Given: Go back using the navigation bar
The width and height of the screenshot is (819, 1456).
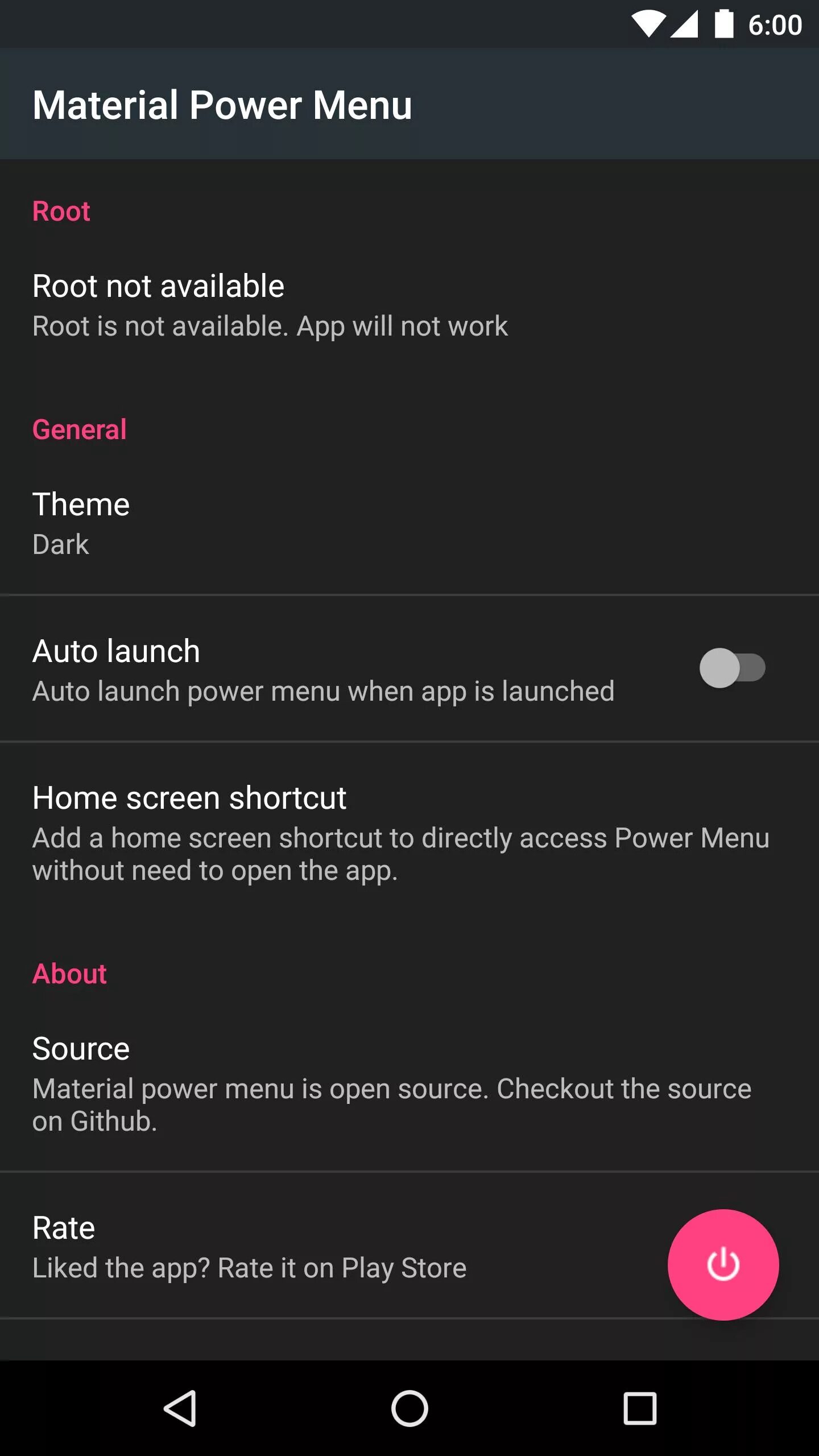Looking at the screenshot, I should 180,1408.
